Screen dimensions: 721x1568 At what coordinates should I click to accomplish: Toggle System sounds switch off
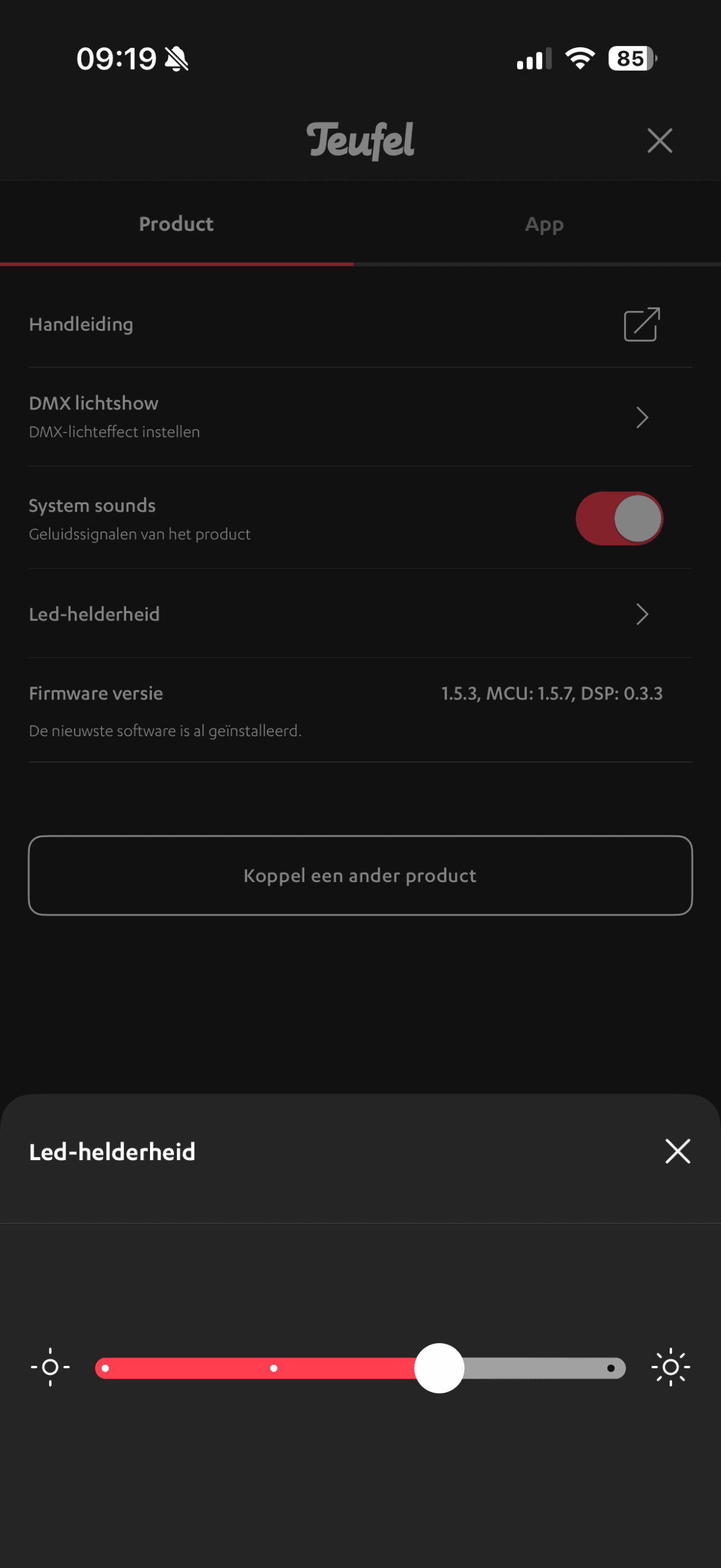619,518
